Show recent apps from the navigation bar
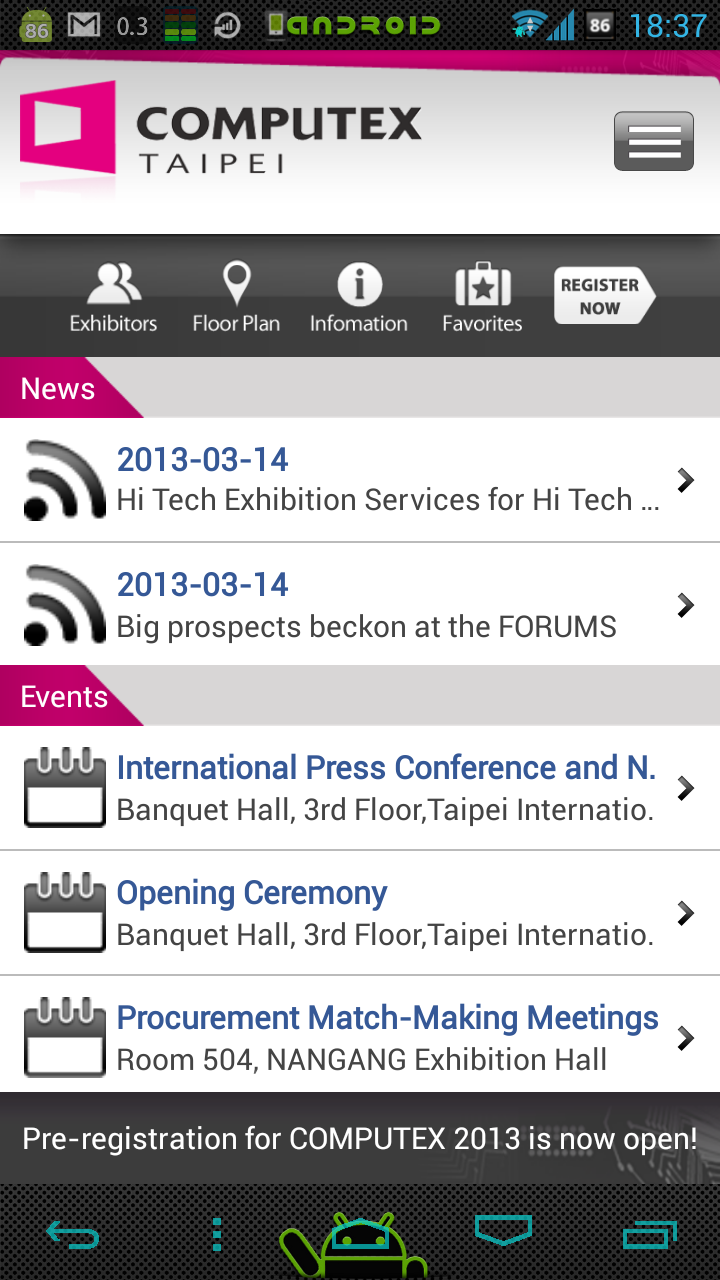720x1280 pixels. (x=650, y=1236)
